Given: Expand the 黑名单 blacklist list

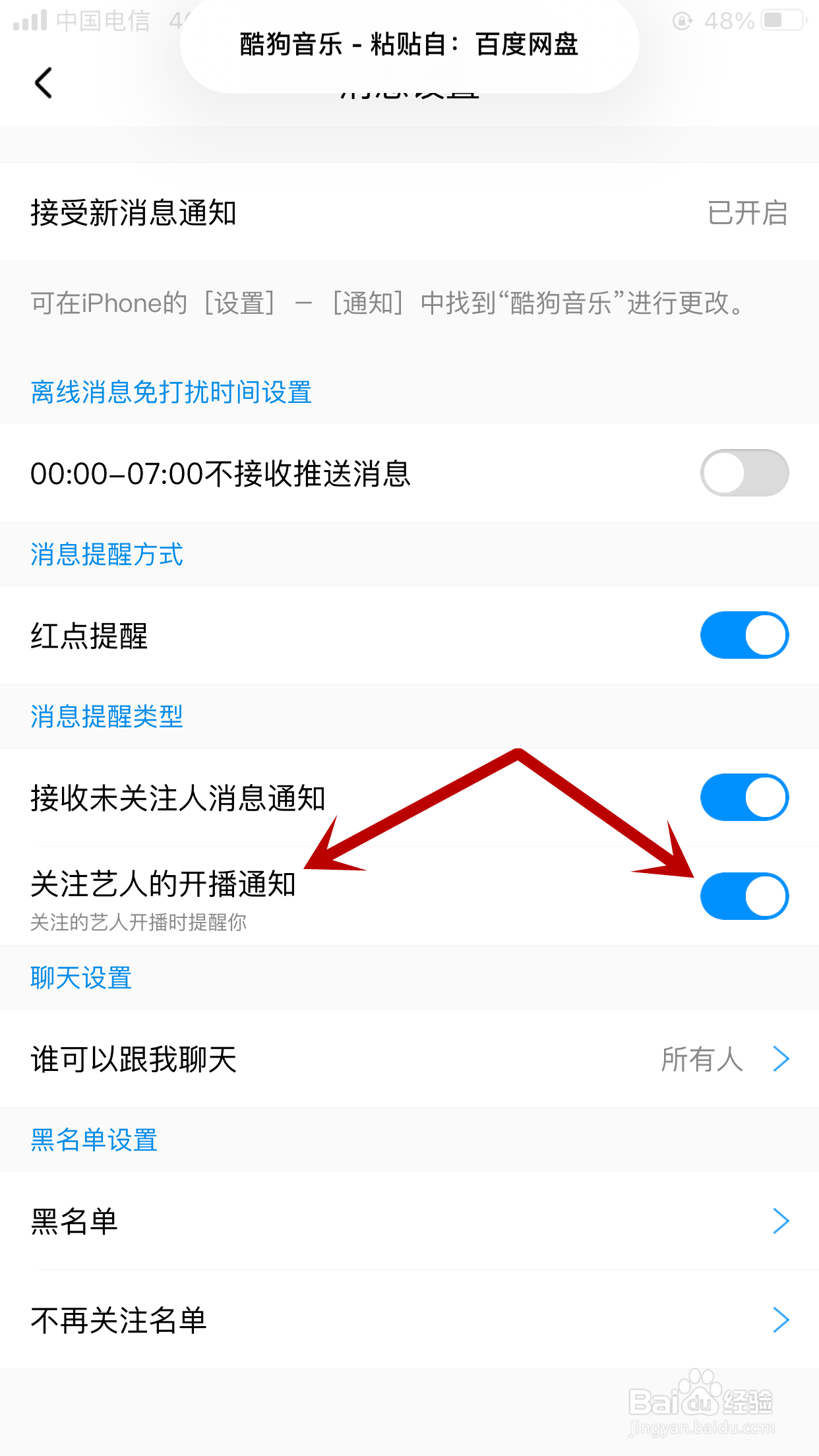Looking at the screenshot, I should tap(781, 1222).
